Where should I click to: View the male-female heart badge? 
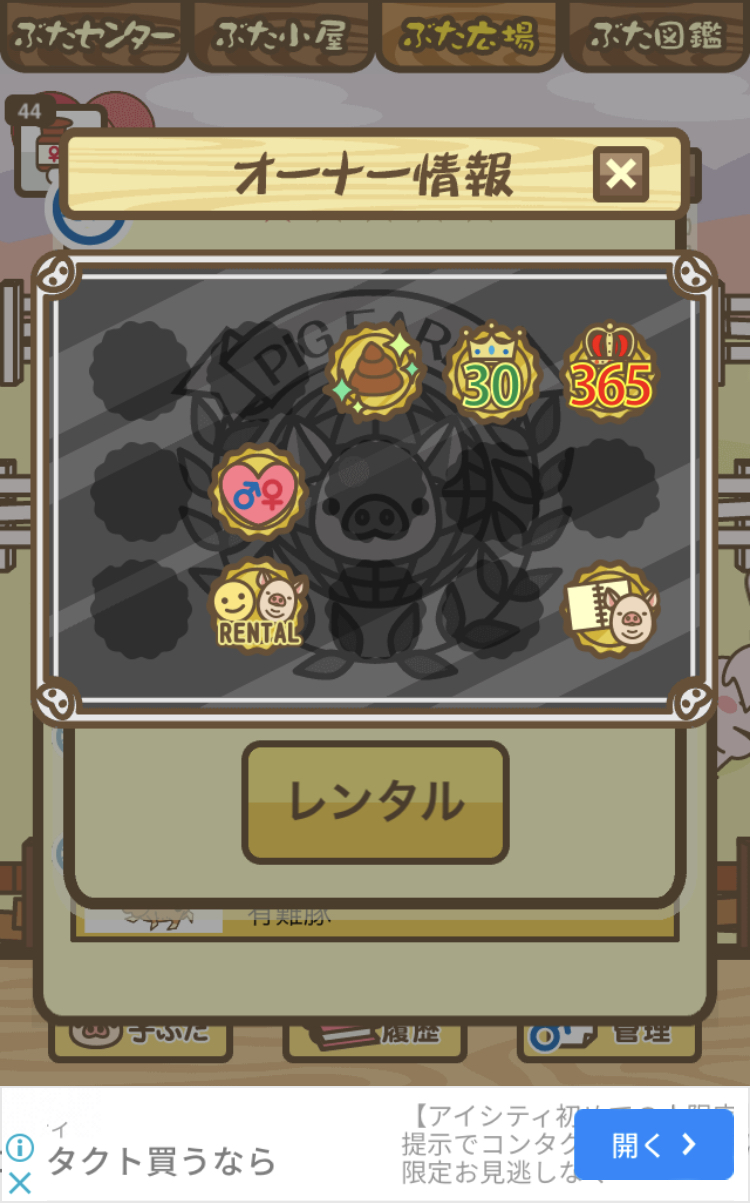[258, 492]
